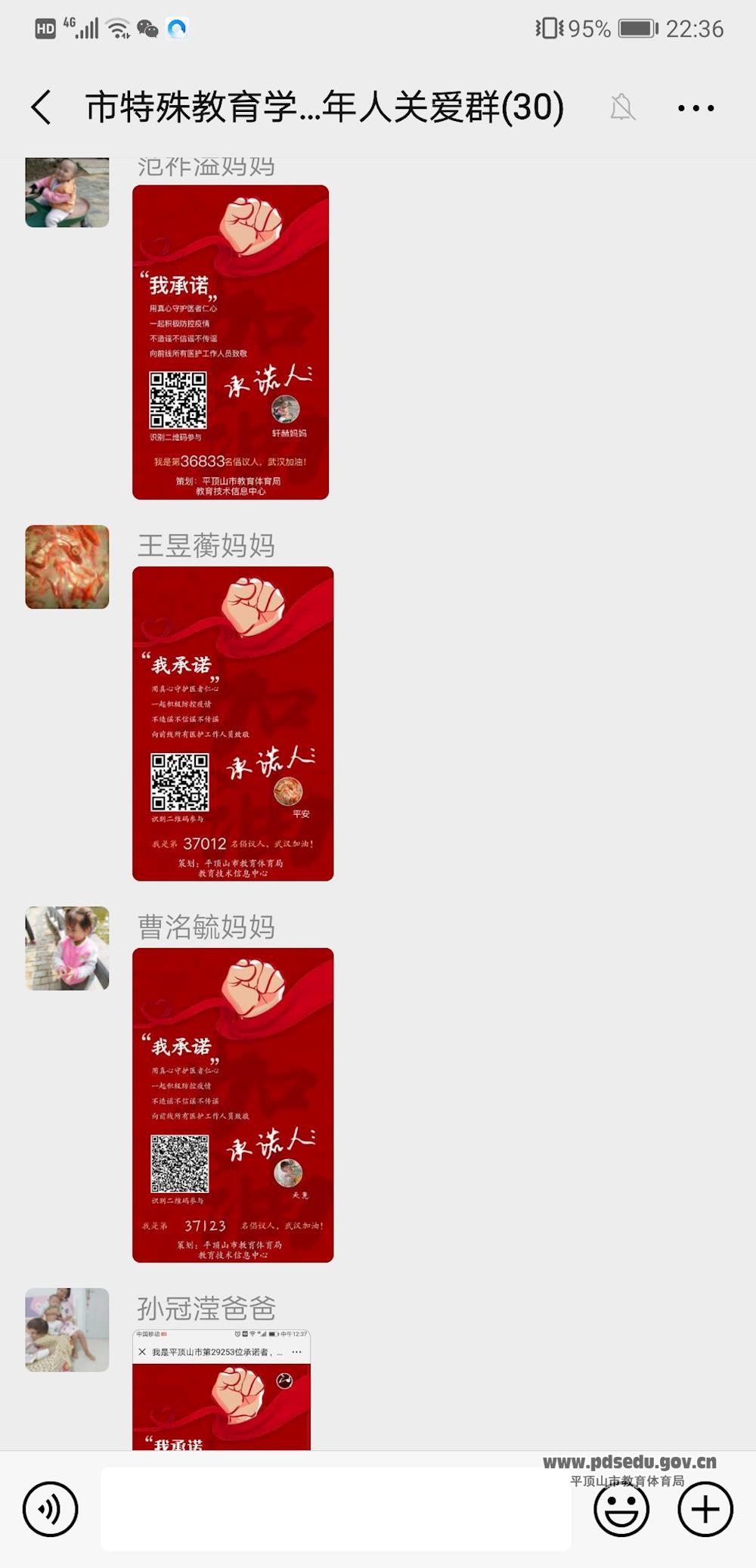
Task: Switch to voice message input
Action: click(50, 1509)
